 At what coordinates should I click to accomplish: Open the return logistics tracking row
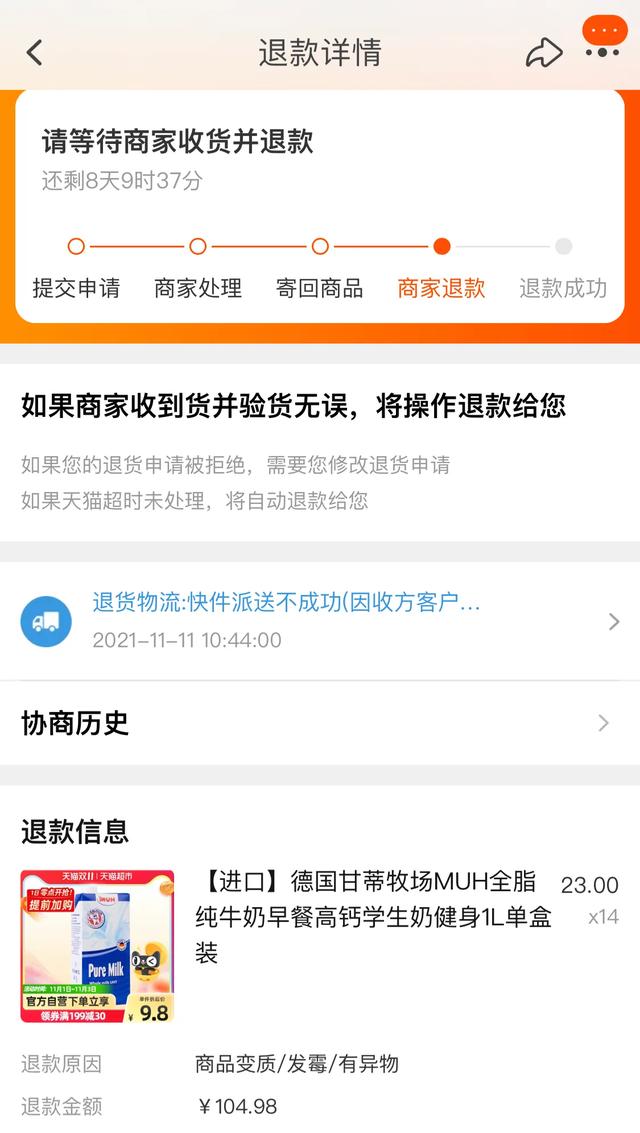(x=320, y=621)
